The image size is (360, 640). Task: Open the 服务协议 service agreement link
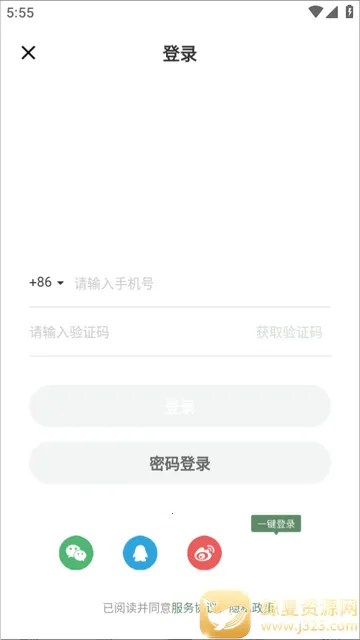pos(191,608)
